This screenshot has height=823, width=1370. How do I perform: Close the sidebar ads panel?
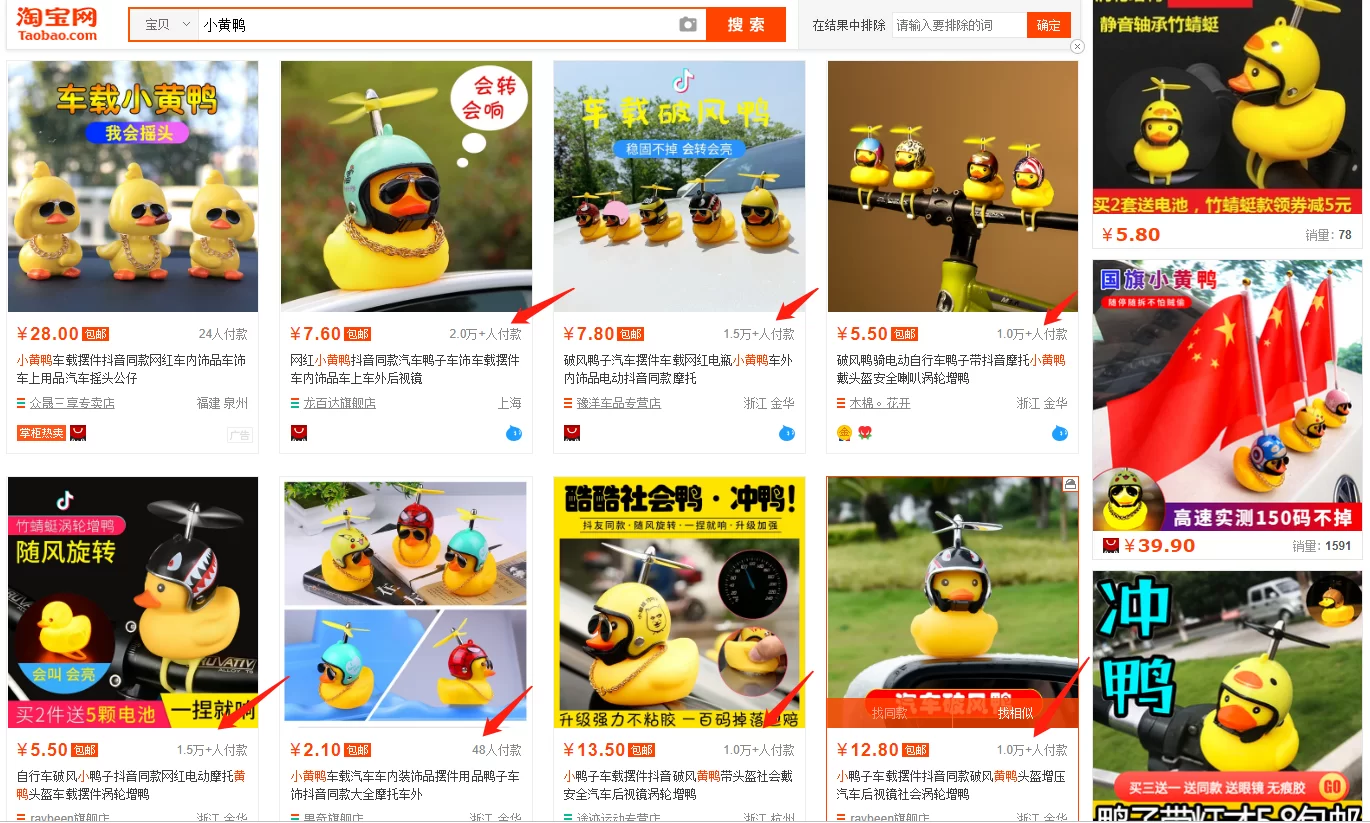pos(1077,47)
